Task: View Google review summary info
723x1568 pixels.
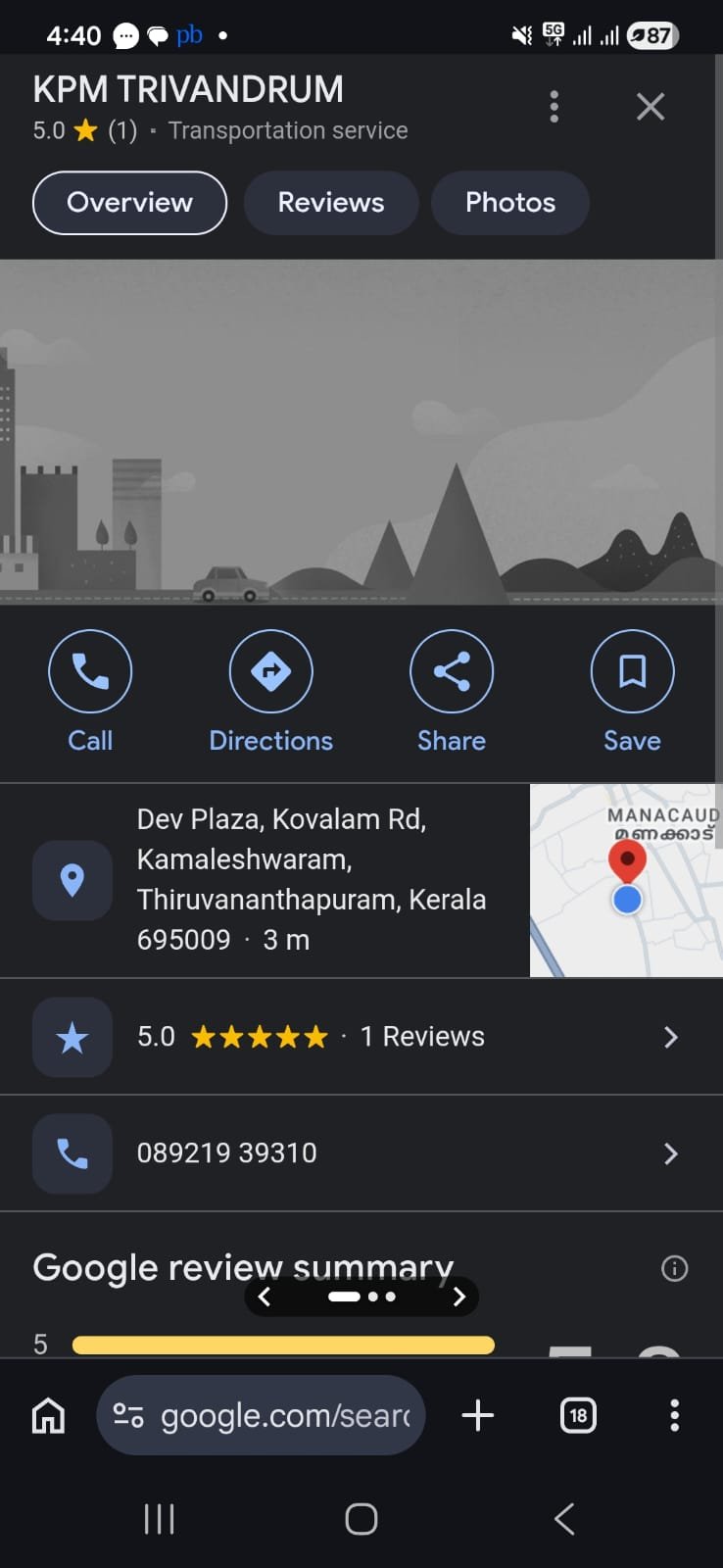Action: coord(674,1269)
